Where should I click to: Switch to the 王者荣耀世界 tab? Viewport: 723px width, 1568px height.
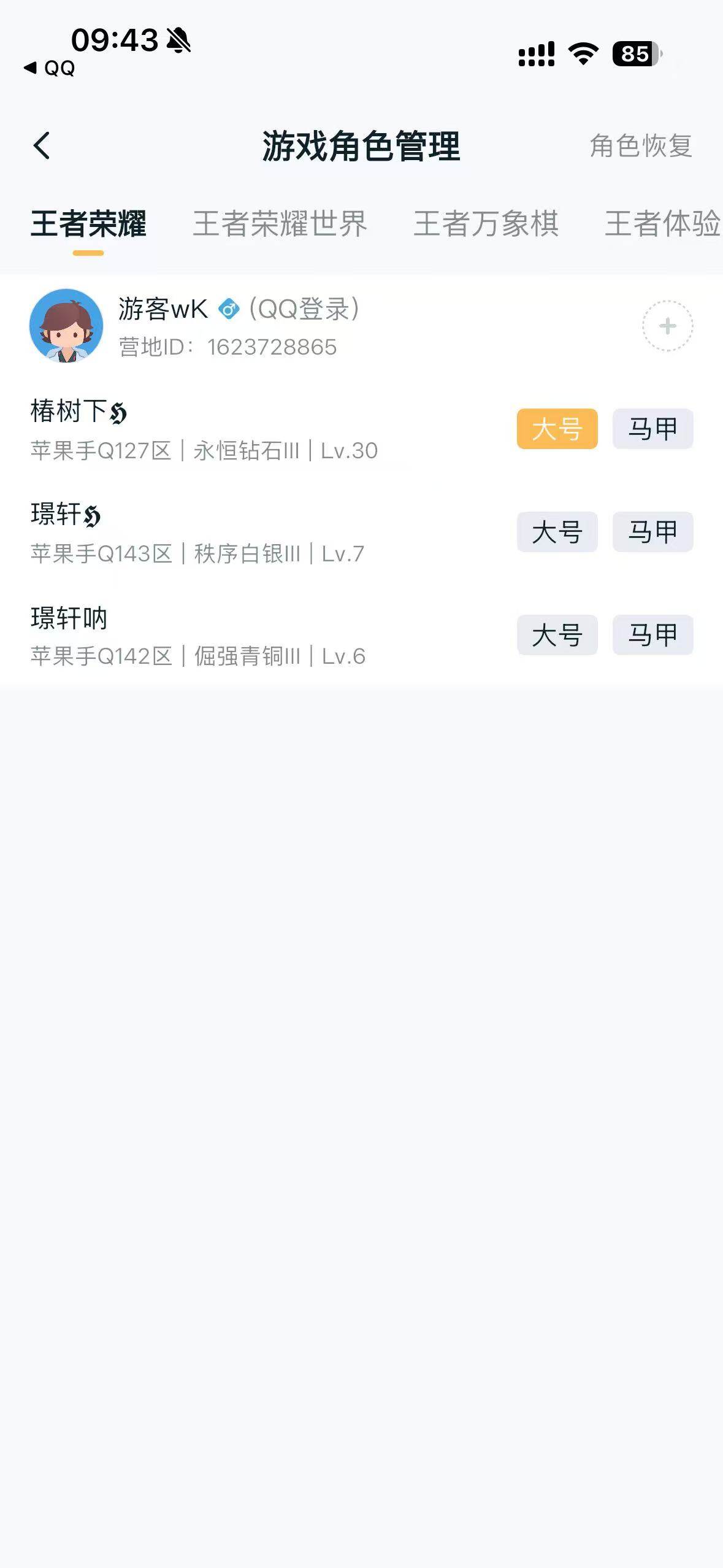(x=281, y=225)
